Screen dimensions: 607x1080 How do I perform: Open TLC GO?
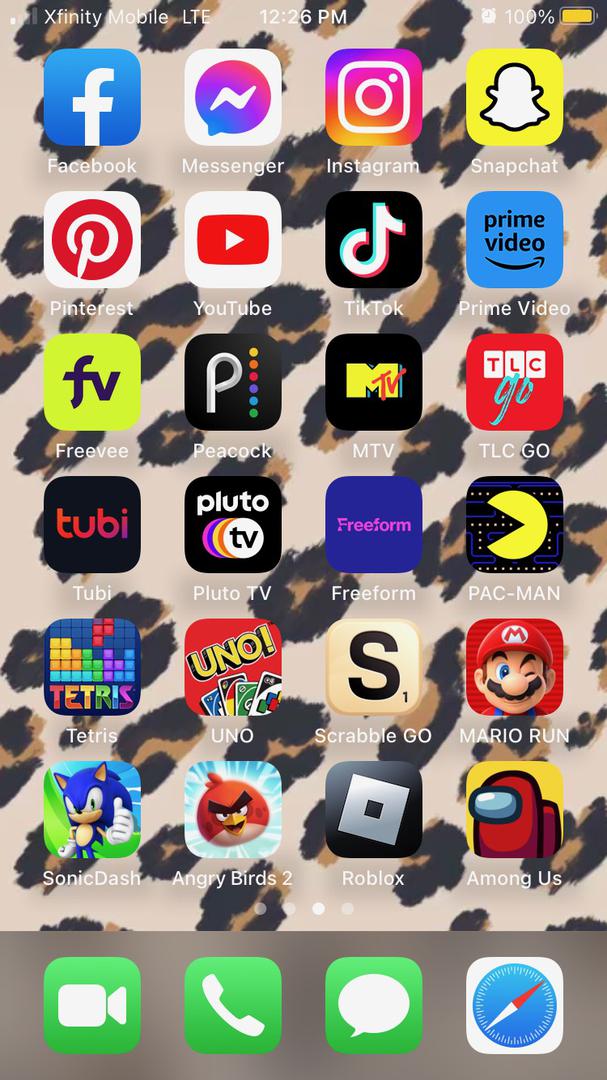pyautogui.click(x=515, y=382)
